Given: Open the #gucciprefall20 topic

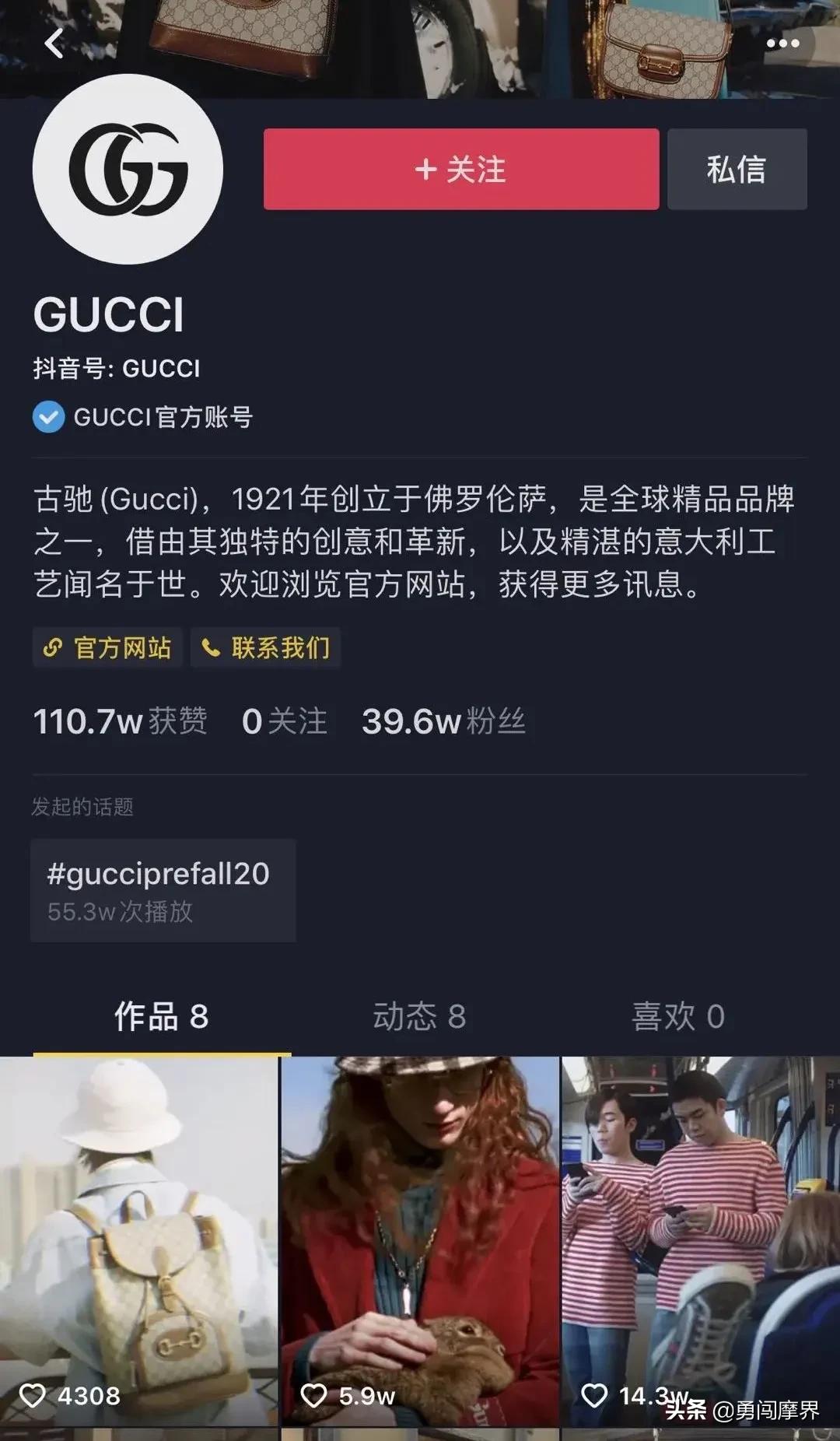Looking at the screenshot, I should click(163, 890).
